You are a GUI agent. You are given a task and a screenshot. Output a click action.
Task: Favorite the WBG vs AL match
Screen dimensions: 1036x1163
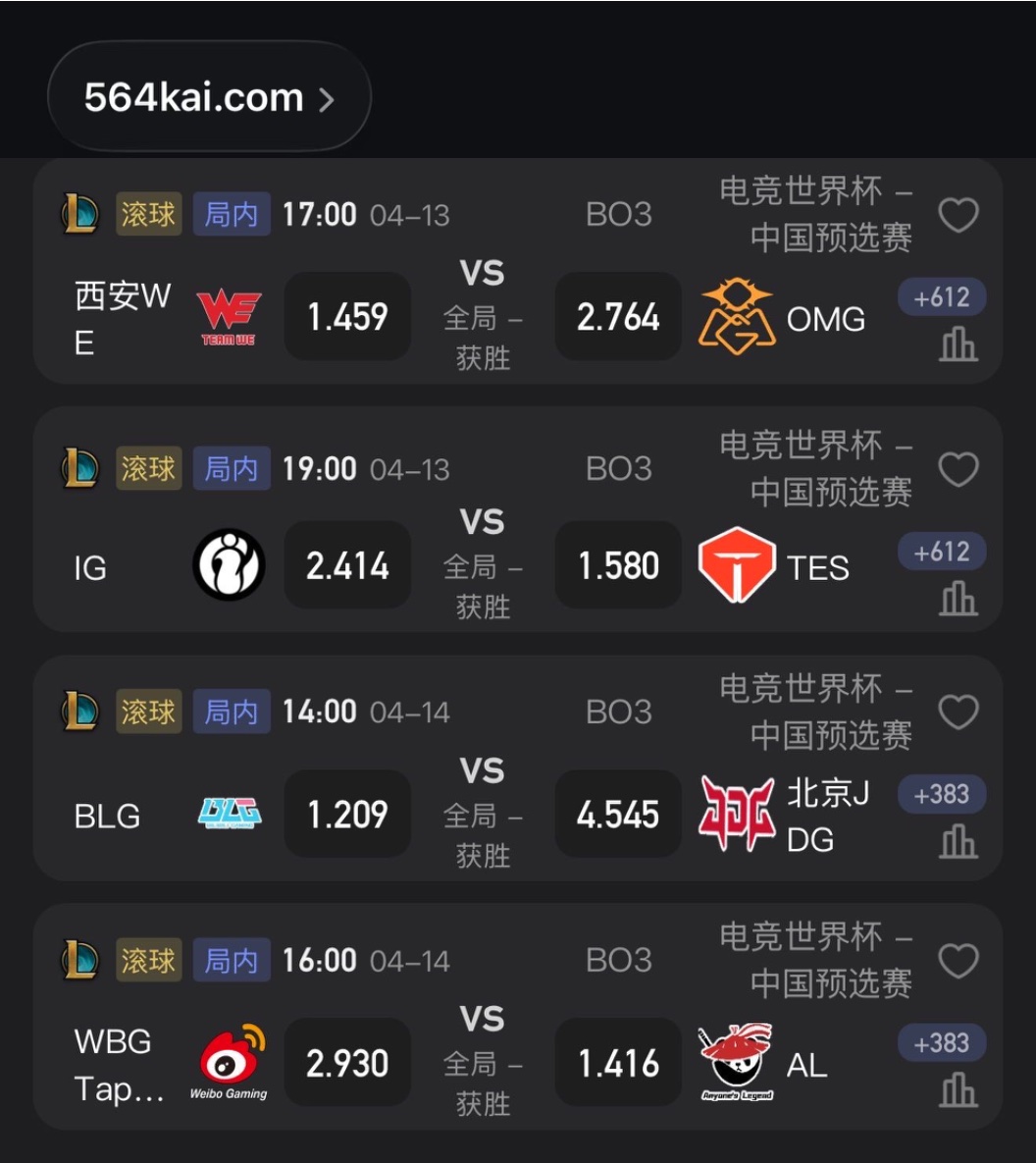[958, 960]
